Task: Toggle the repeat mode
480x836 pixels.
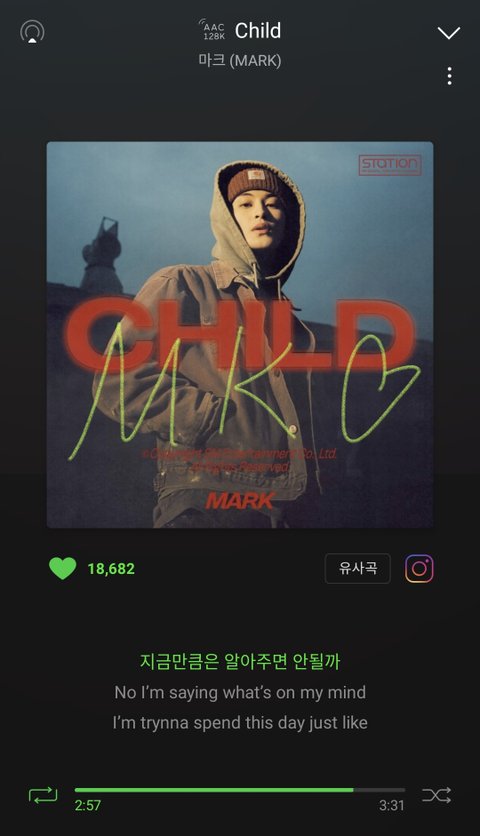Action: [x=43, y=795]
